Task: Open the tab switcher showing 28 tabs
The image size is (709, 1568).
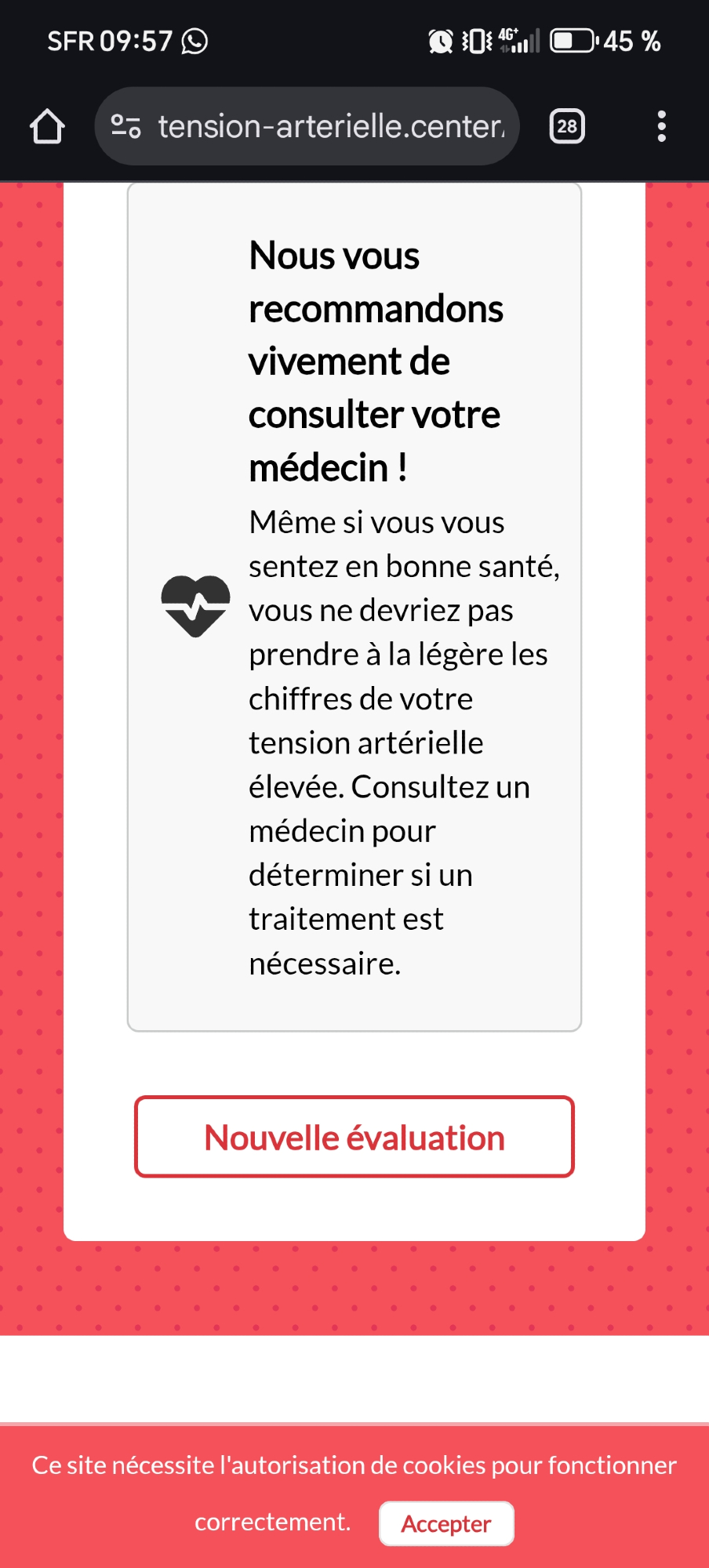Action: (x=567, y=126)
